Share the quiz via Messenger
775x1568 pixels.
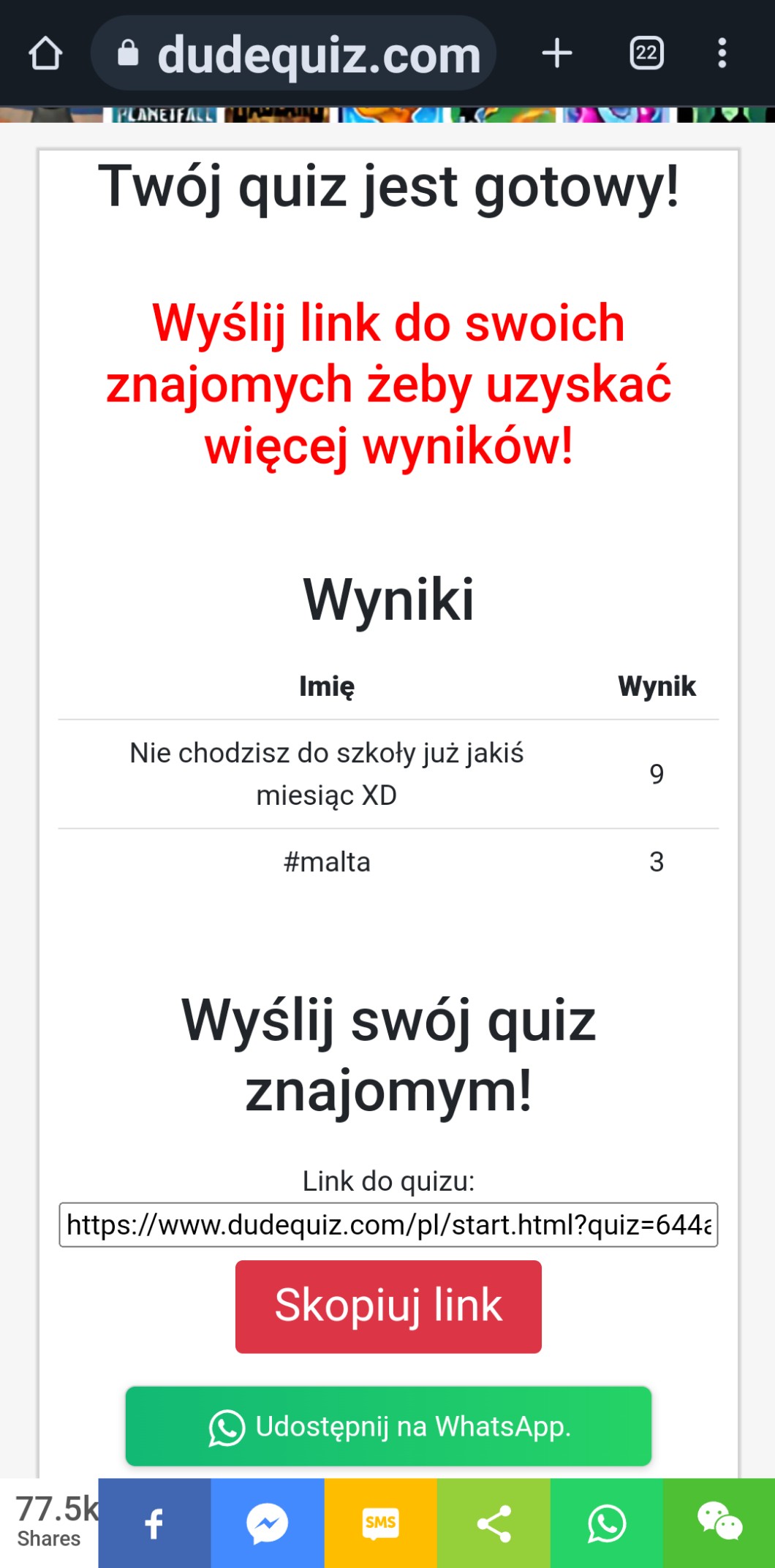tap(267, 1523)
